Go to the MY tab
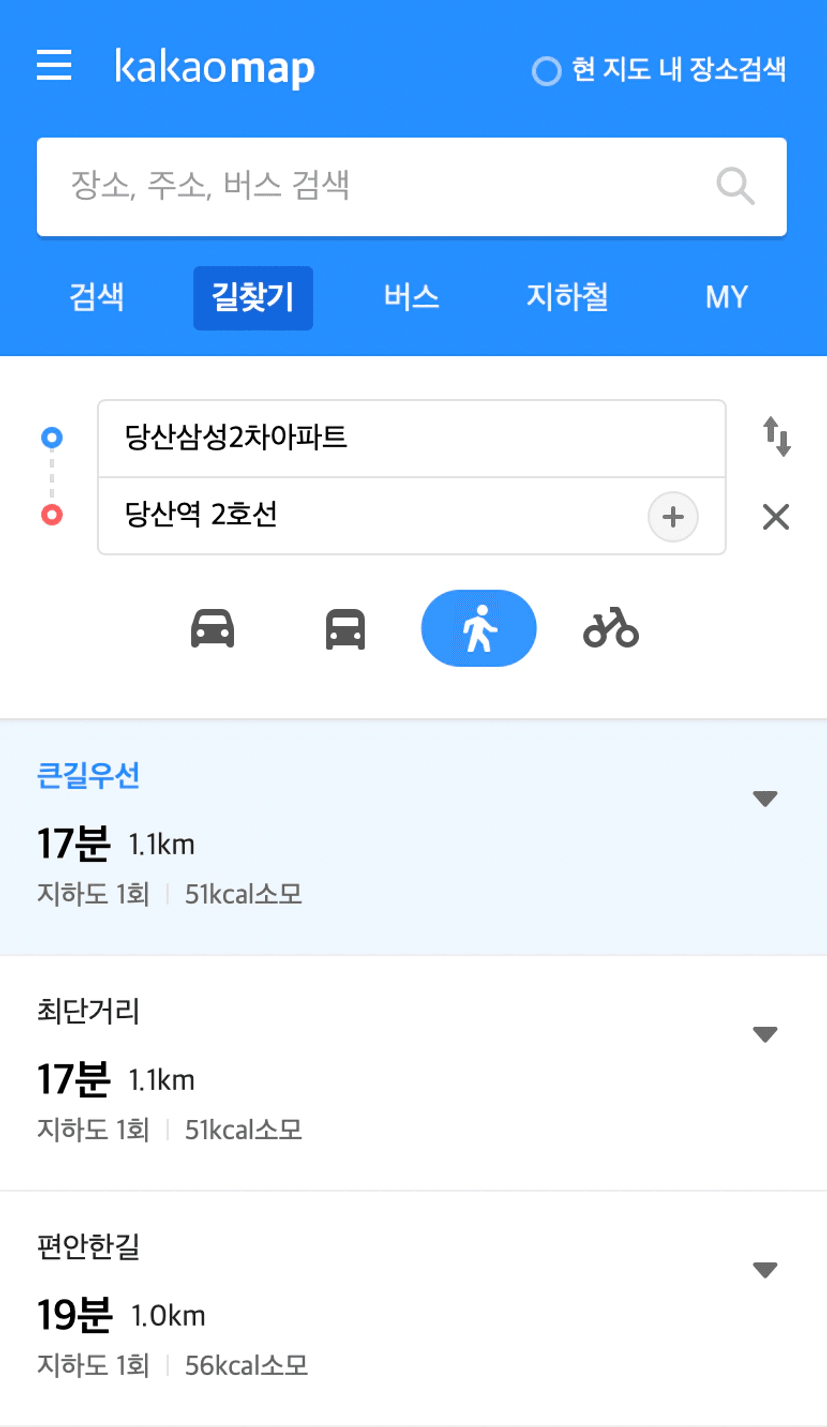The height and width of the screenshot is (1427, 827). (726, 297)
